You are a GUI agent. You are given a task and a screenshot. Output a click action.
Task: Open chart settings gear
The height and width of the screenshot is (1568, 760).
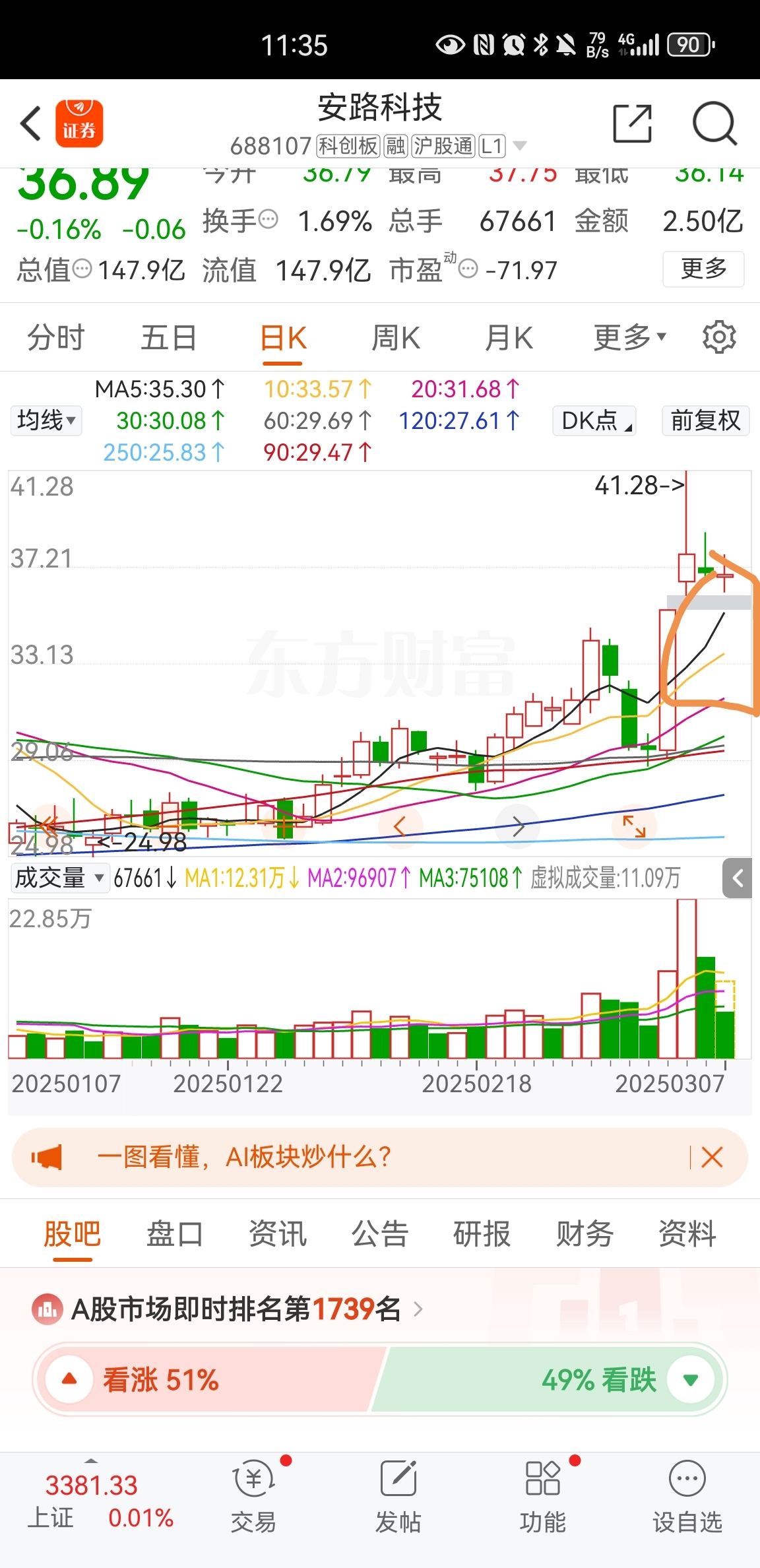pos(718,338)
